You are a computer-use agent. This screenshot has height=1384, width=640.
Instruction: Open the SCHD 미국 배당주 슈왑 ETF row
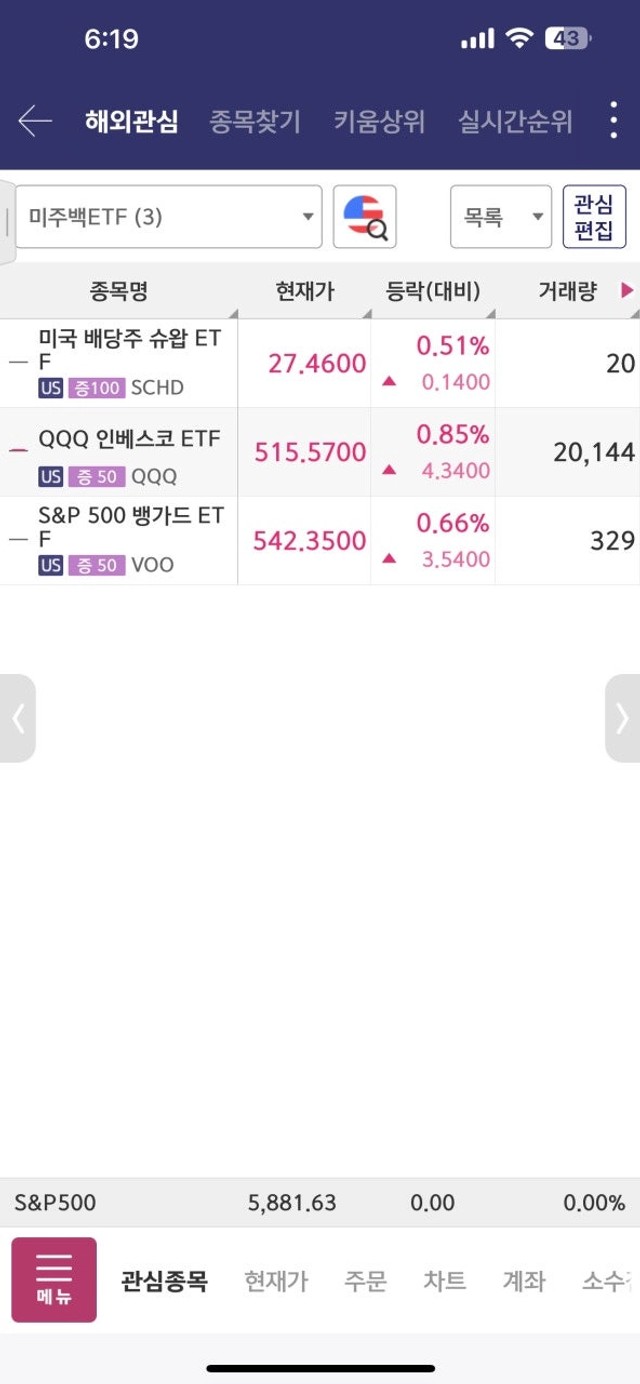coord(130,362)
